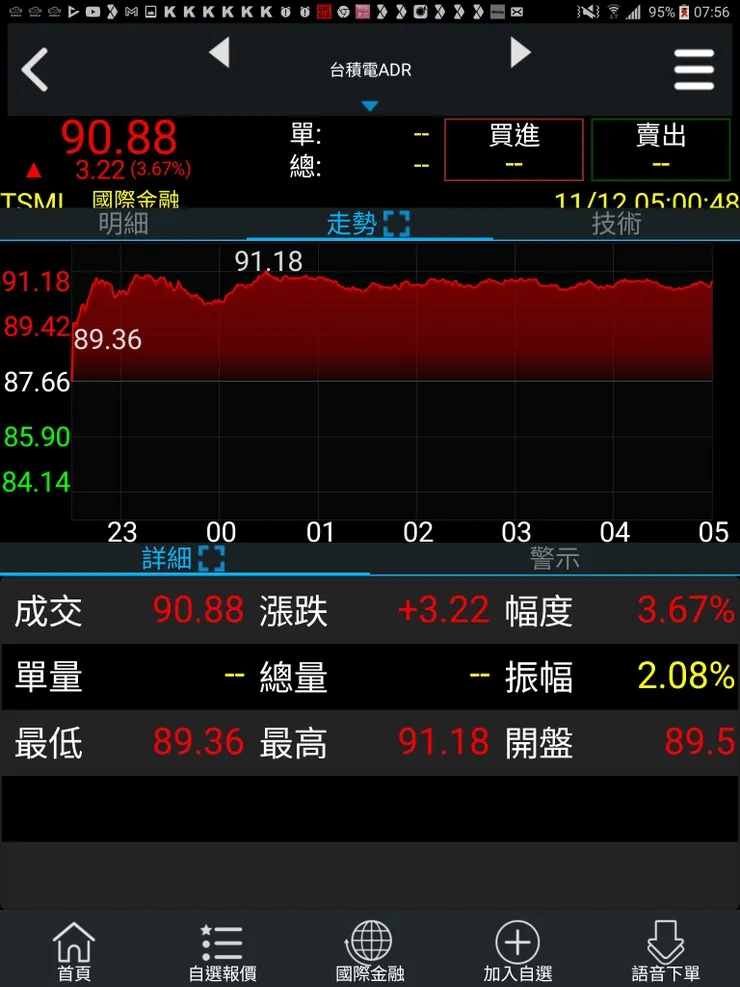The height and width of the screenshot is (987, 740).
Task: Switch to the 技術 tab
Action: pos(616,224)
